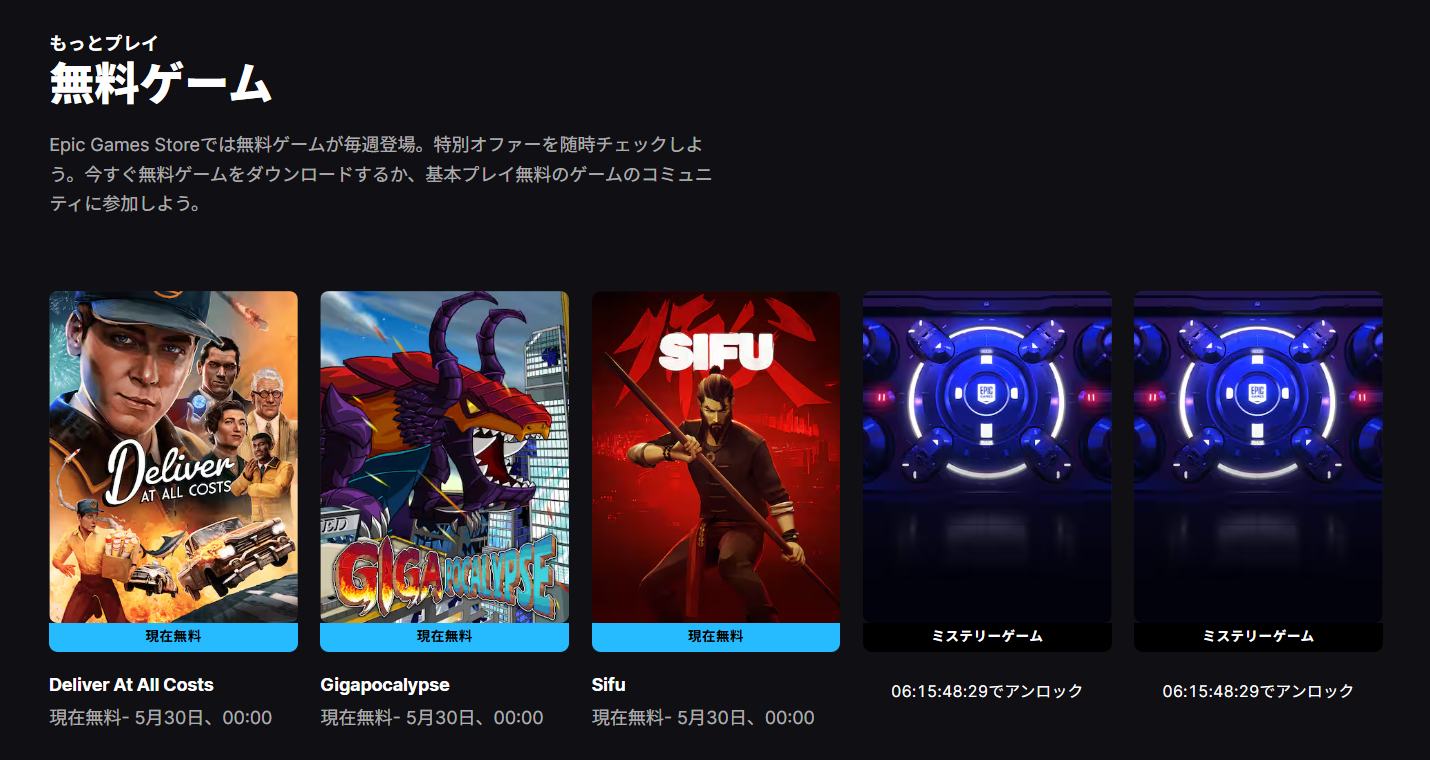The width and height of the screenshot is (1430, 760).
Task: Open the Sifu free game card
Action: point(715,457)
